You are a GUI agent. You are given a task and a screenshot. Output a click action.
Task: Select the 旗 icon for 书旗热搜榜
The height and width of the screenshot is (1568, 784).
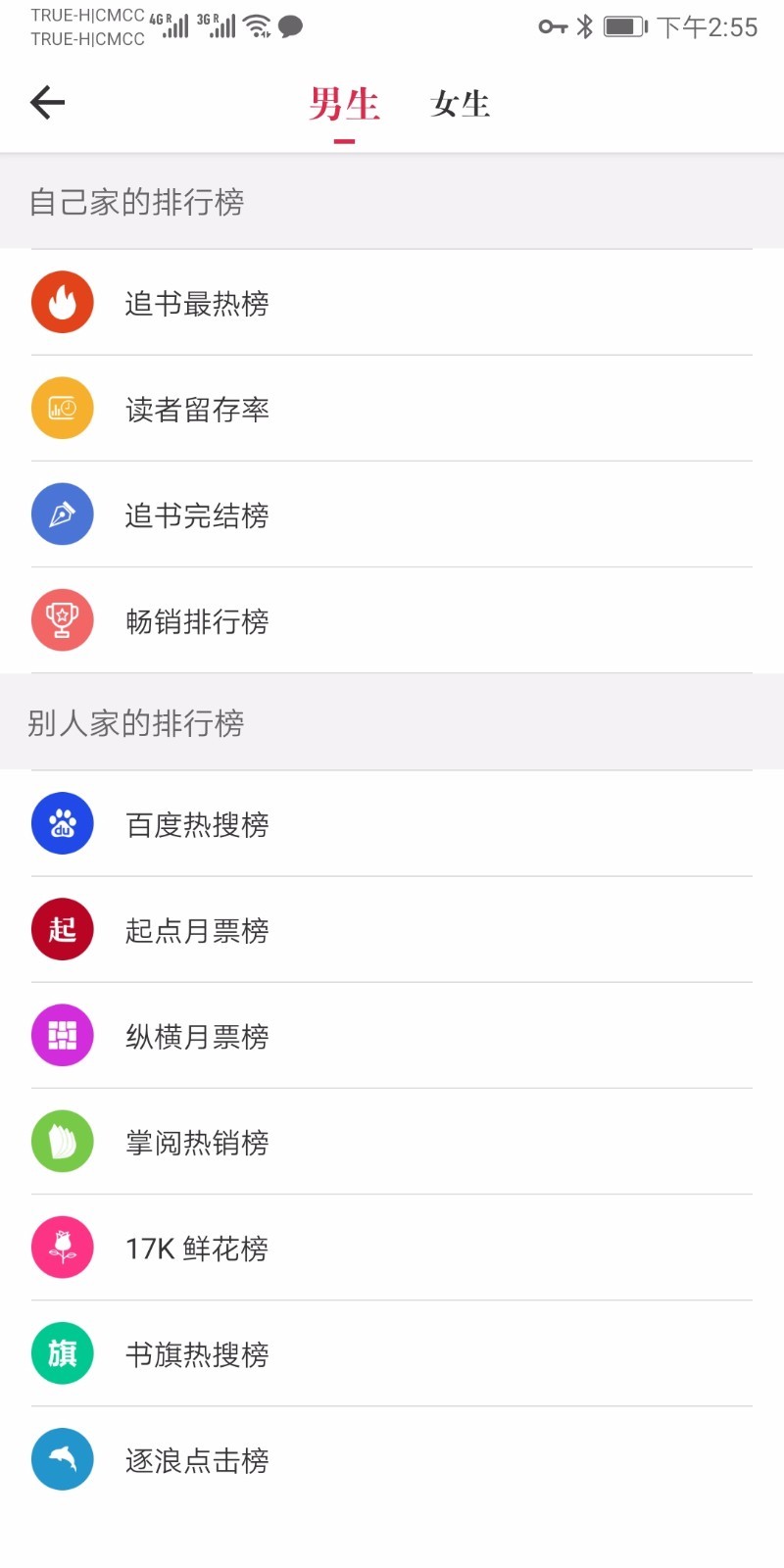tap(62, 1352)
